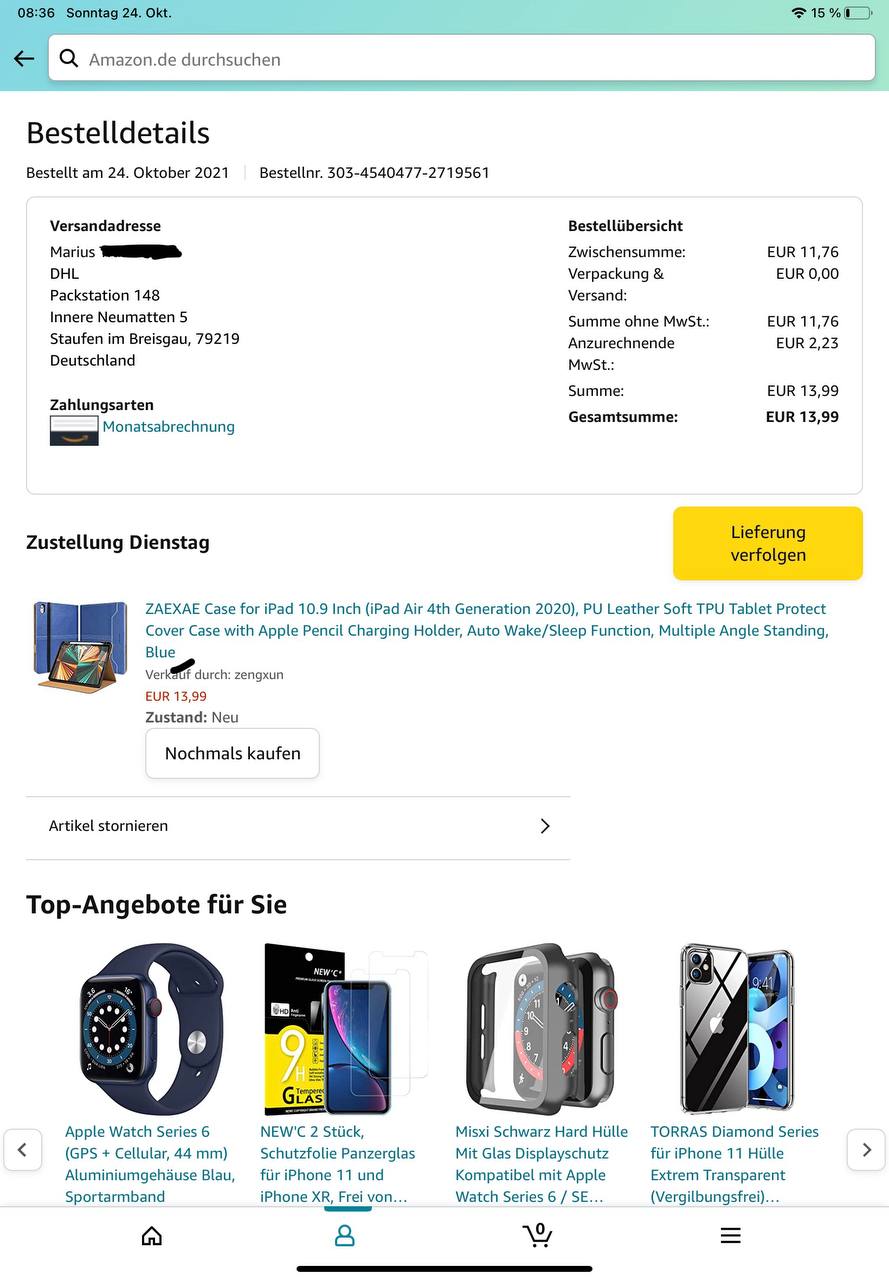
Task: Switch to the account profile tab
Action: [345, 1236]
